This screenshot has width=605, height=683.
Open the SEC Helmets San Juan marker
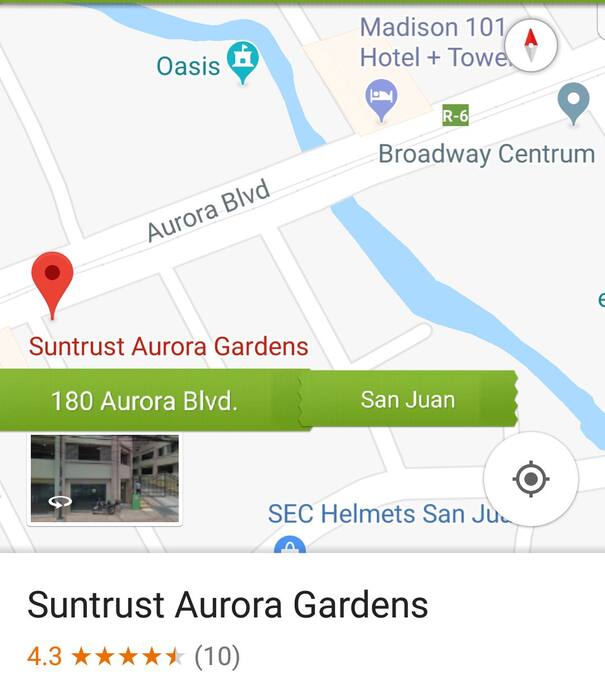(289, 545)
